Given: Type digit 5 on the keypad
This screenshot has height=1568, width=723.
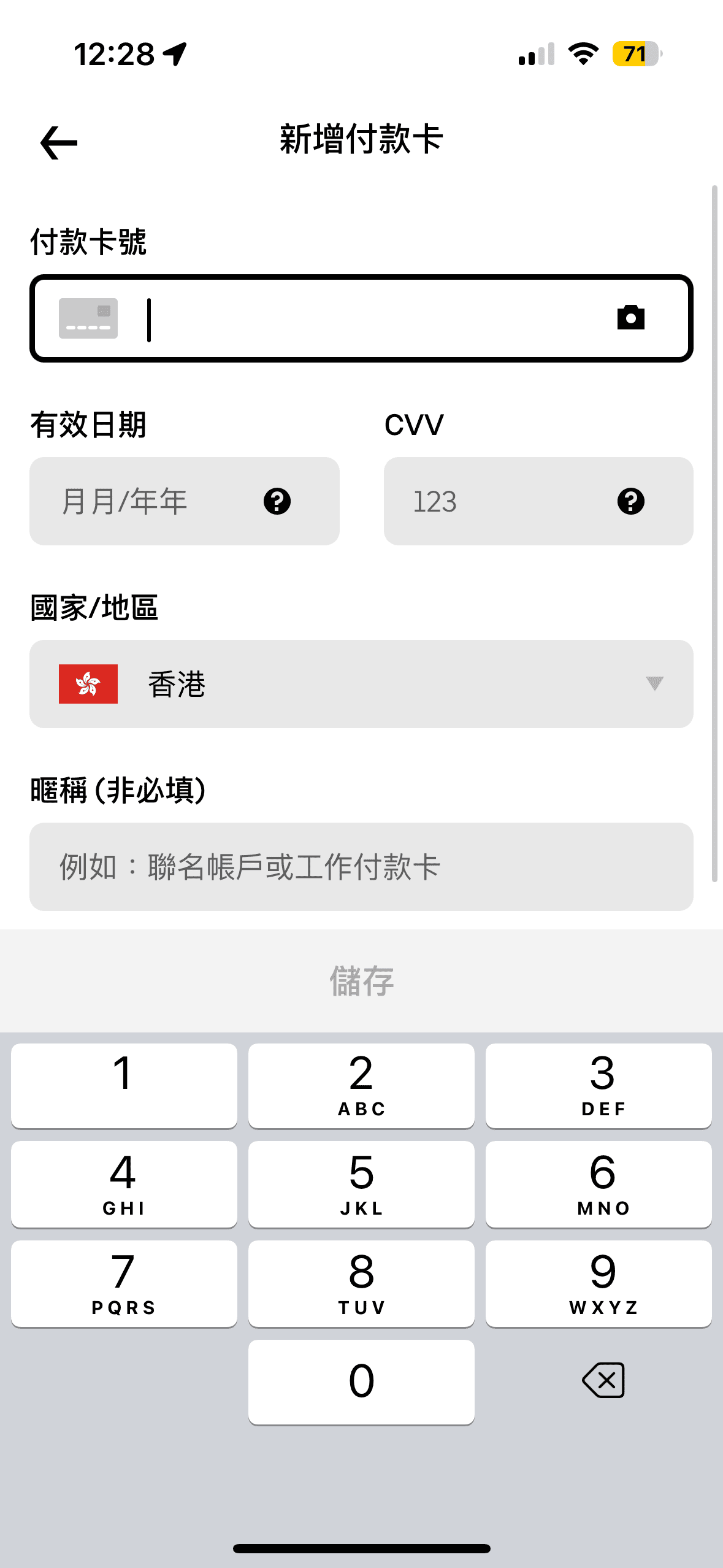Looking at the screenshot, I should pyautogui.click(x=361, y=1184).
